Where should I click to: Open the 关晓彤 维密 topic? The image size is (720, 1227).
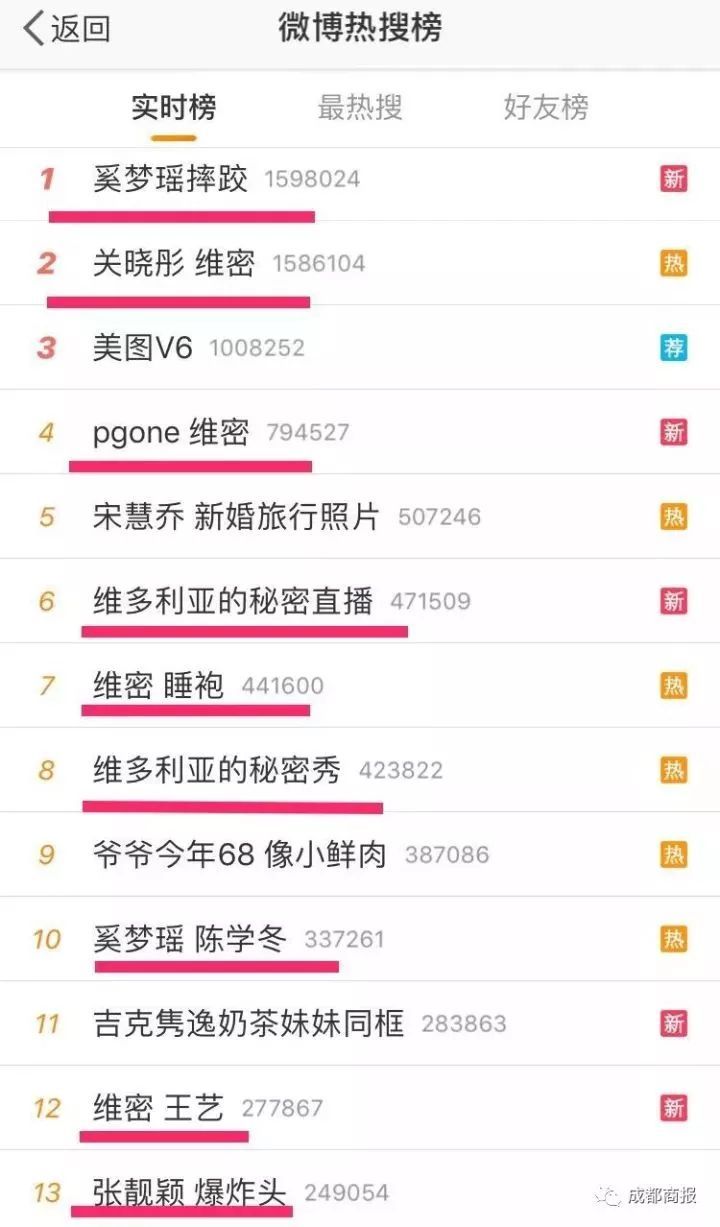point(174,264)
